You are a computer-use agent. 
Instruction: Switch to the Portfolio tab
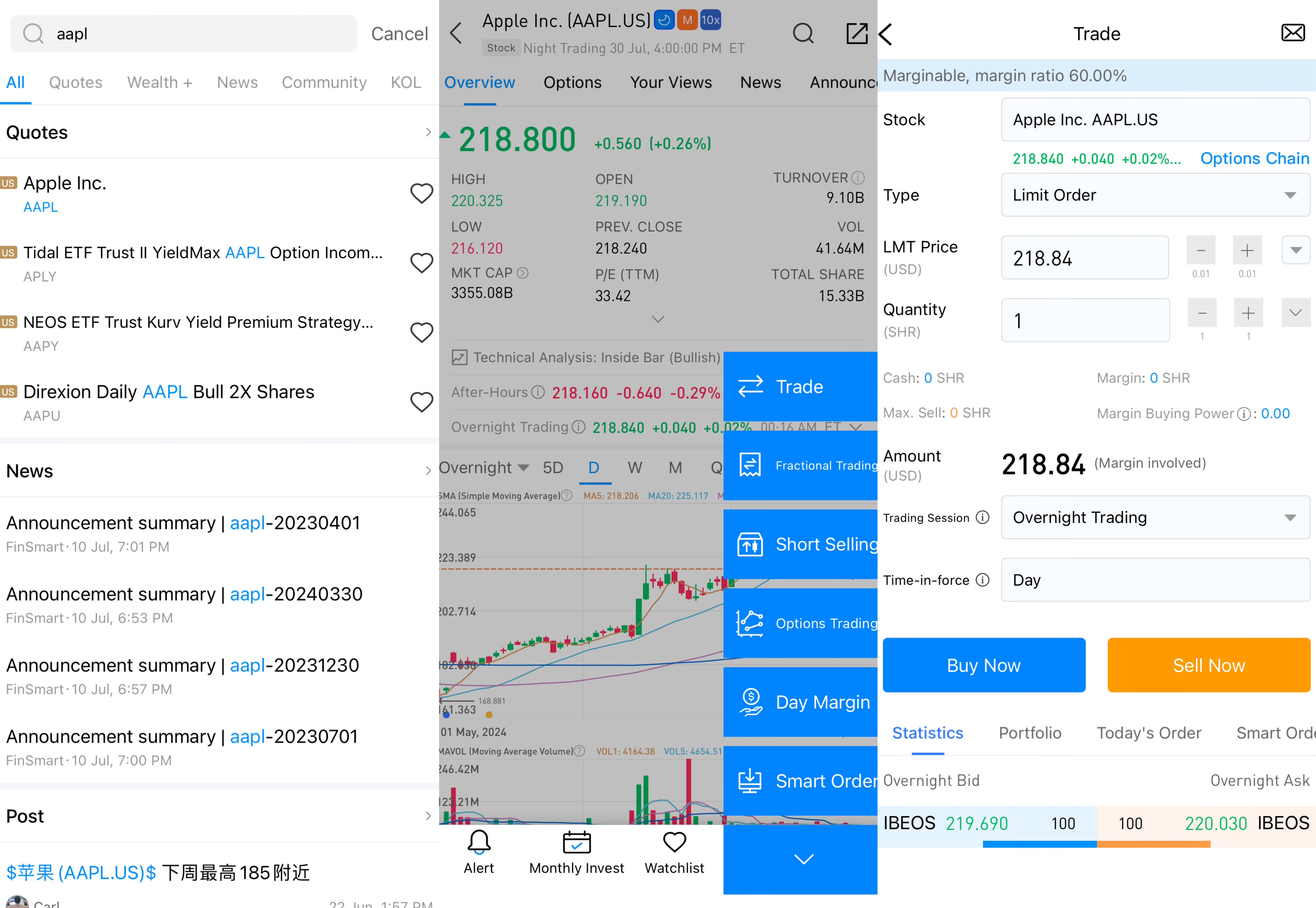(x=1030, y=733)
